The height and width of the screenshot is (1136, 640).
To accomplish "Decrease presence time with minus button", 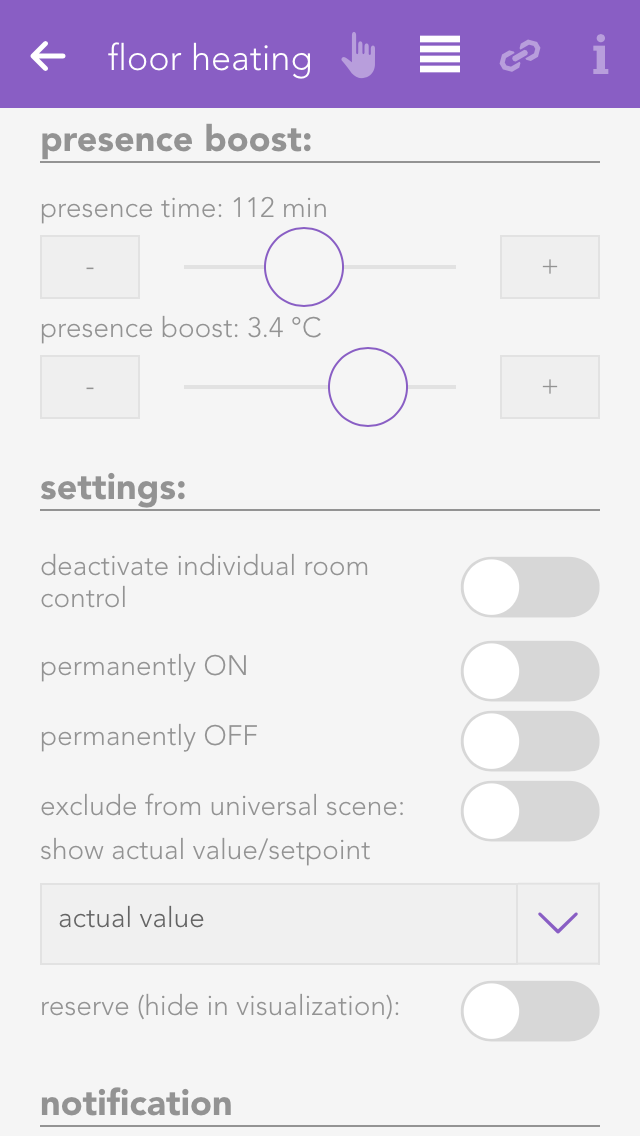I will pyautogui.click(x=90, y=267).
